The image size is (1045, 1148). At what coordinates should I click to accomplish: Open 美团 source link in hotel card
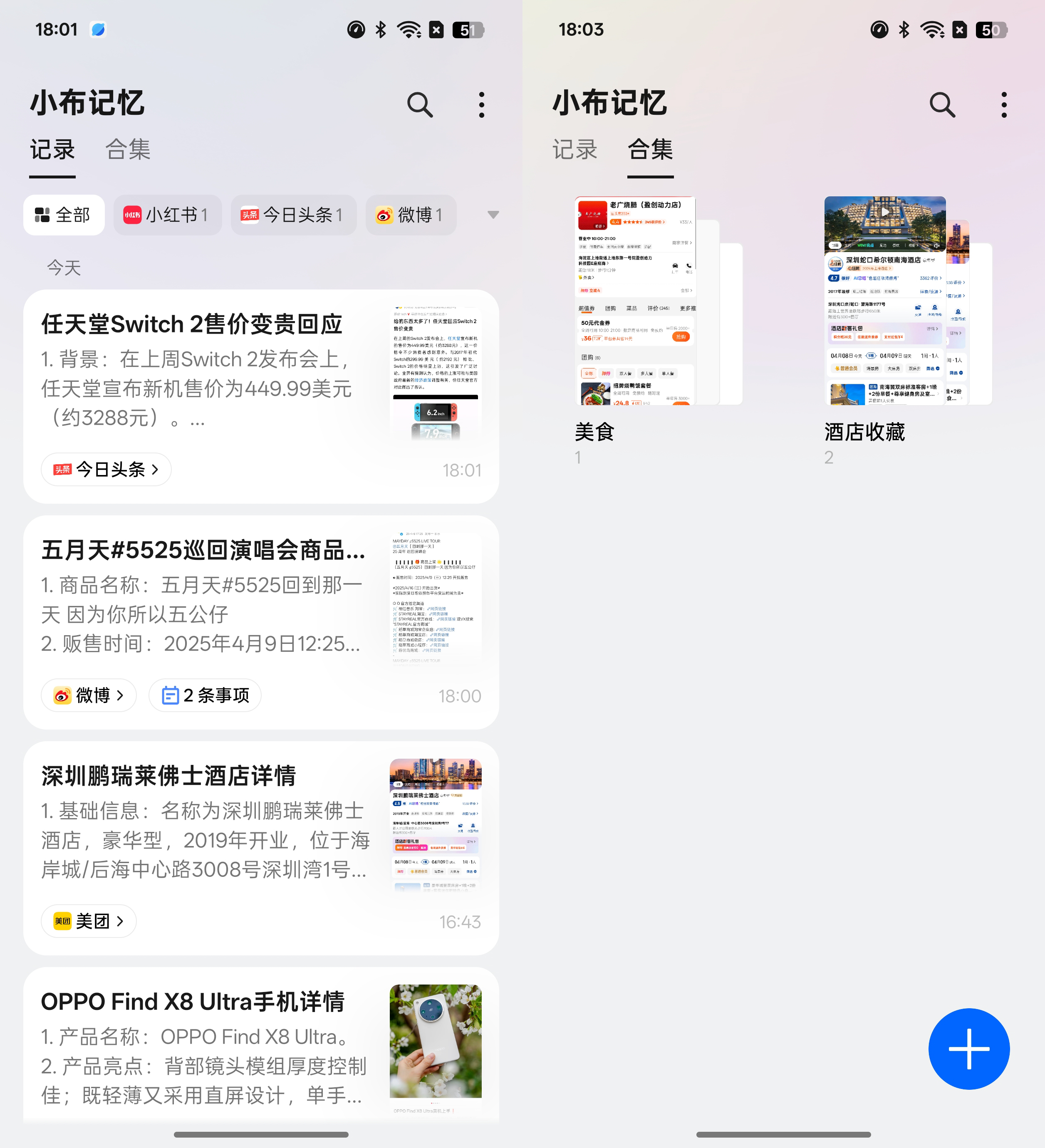click(x=89, y=921)
